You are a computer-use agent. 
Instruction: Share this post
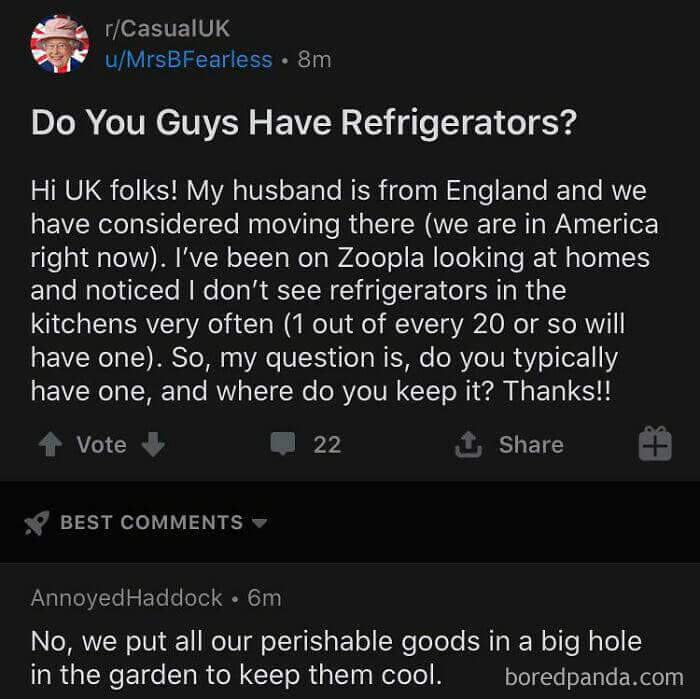[x=510, y=445]
